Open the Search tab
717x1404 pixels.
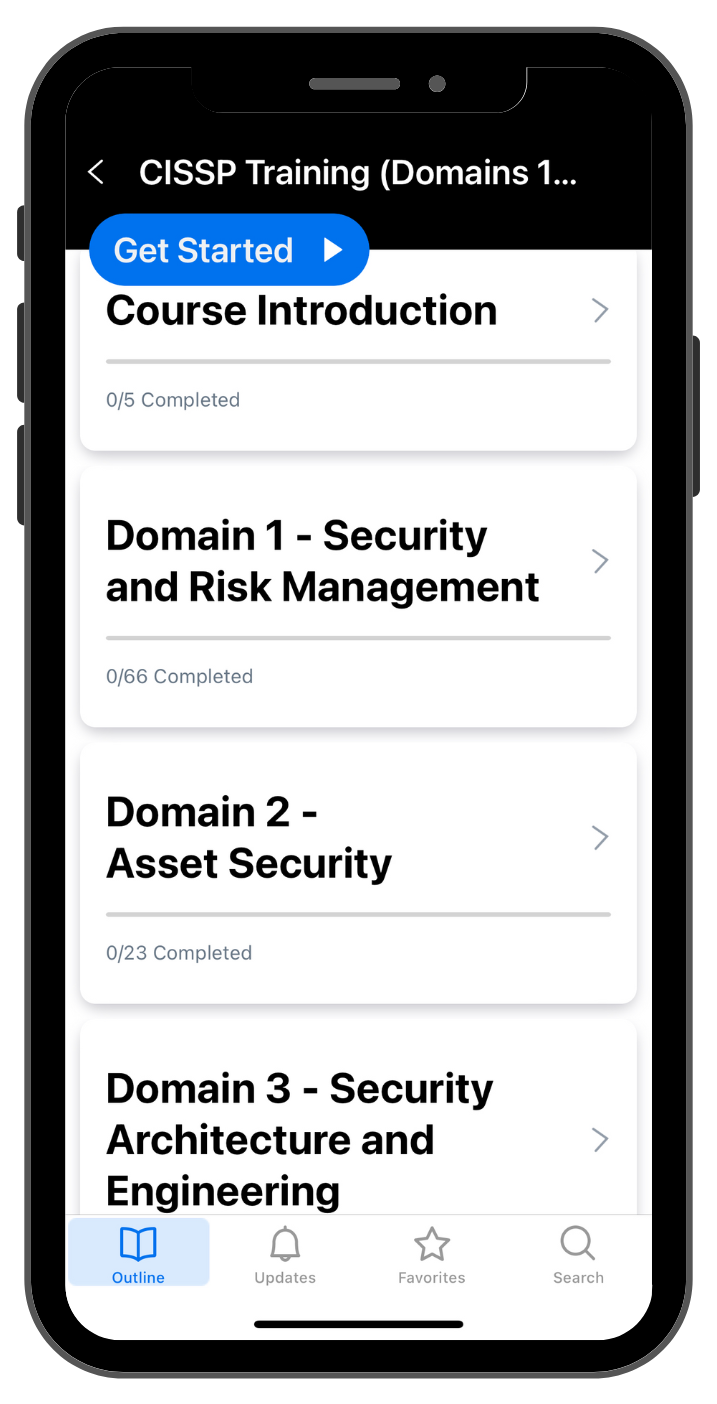pyautogui.click(x=578, y=1256)
